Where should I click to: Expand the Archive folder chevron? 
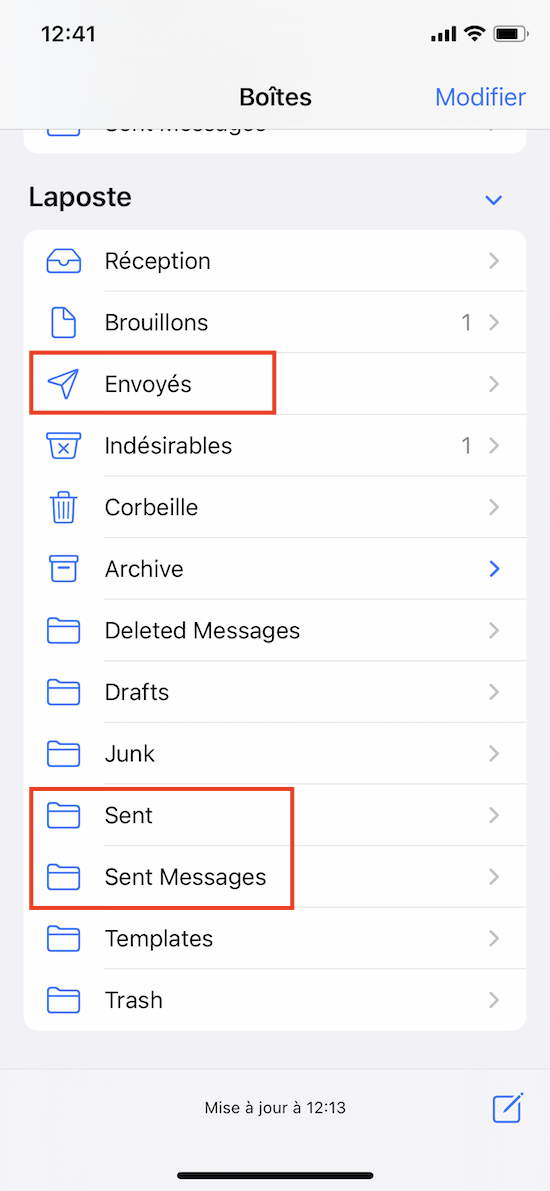[495, 569]
